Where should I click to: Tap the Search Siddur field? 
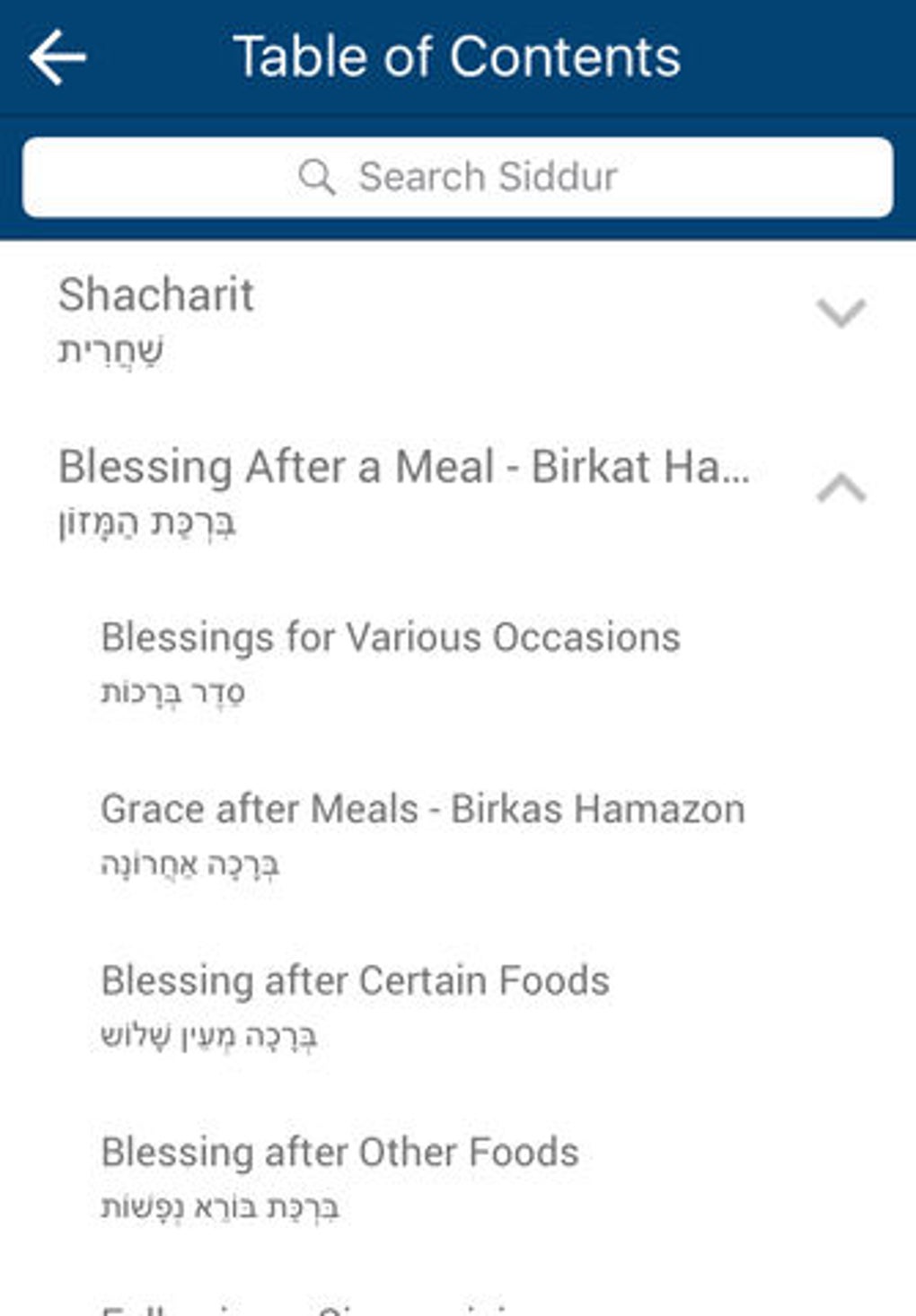pos(458,177)
